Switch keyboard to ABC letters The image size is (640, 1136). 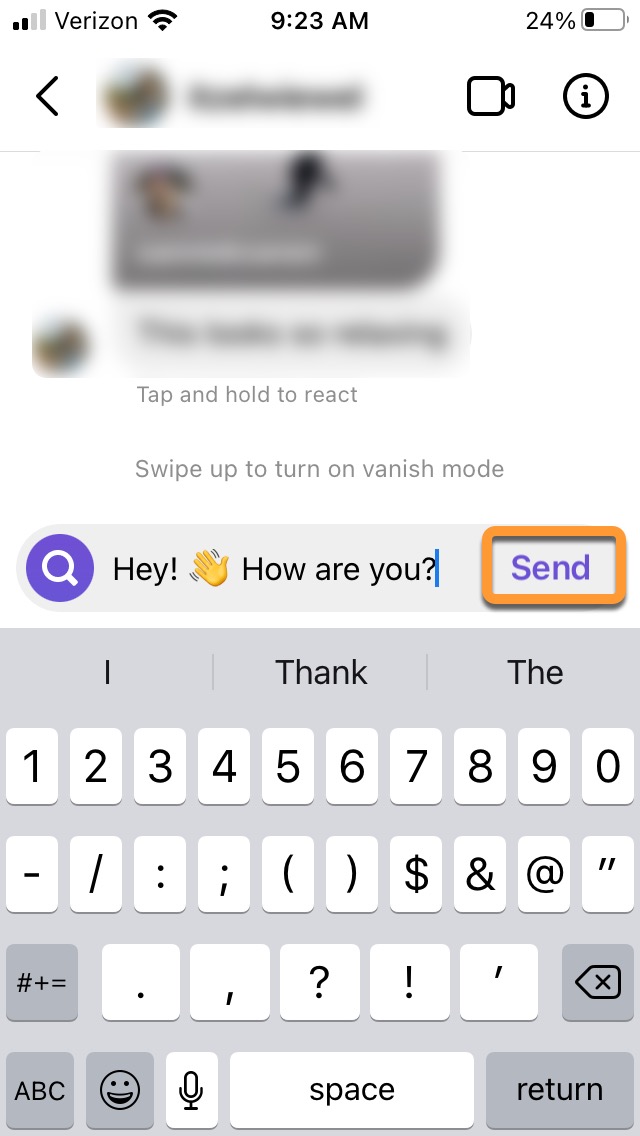(40, 1090)
